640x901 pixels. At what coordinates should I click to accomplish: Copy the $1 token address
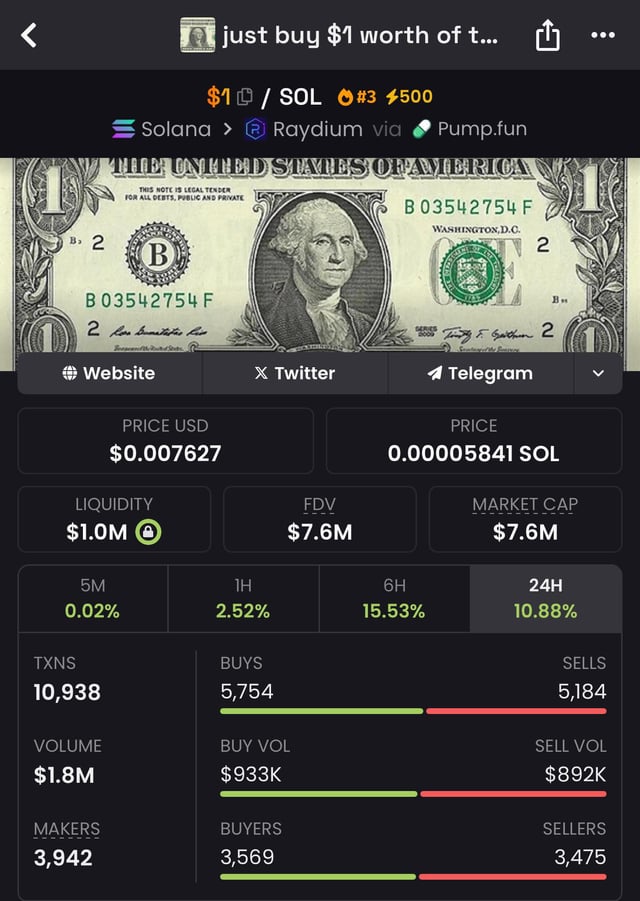click(x=245, y=97)
